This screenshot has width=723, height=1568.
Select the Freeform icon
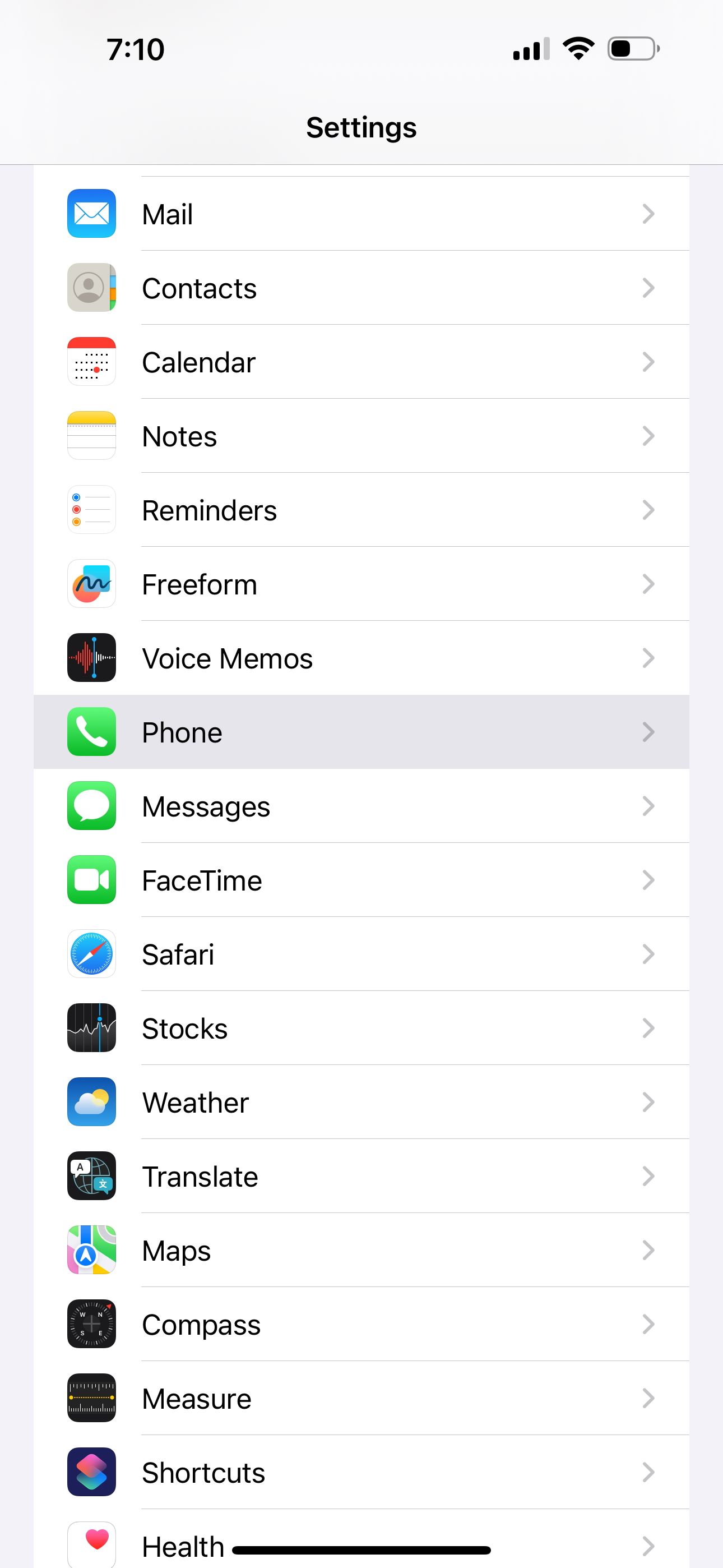(90, 583)
